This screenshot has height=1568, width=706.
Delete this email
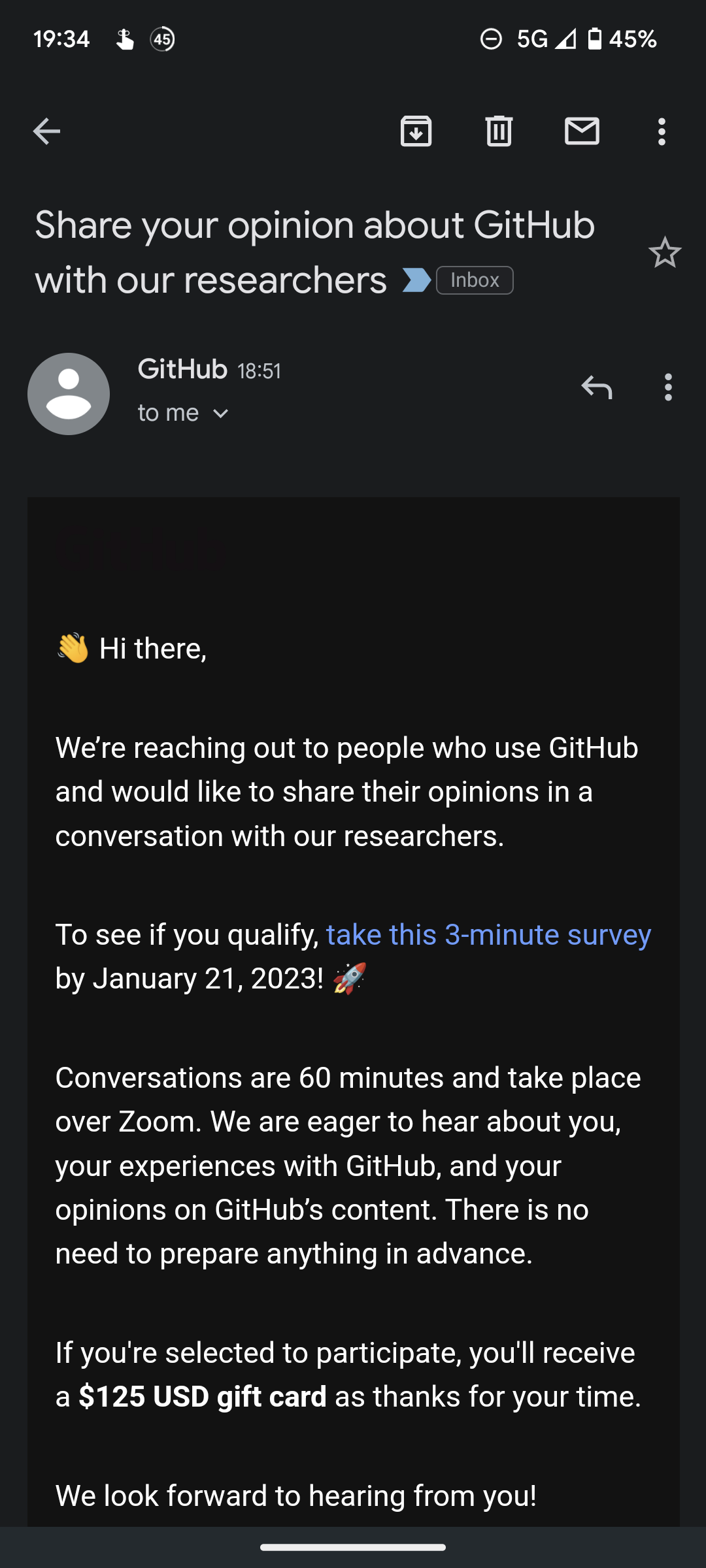click(x=499, y=131)
